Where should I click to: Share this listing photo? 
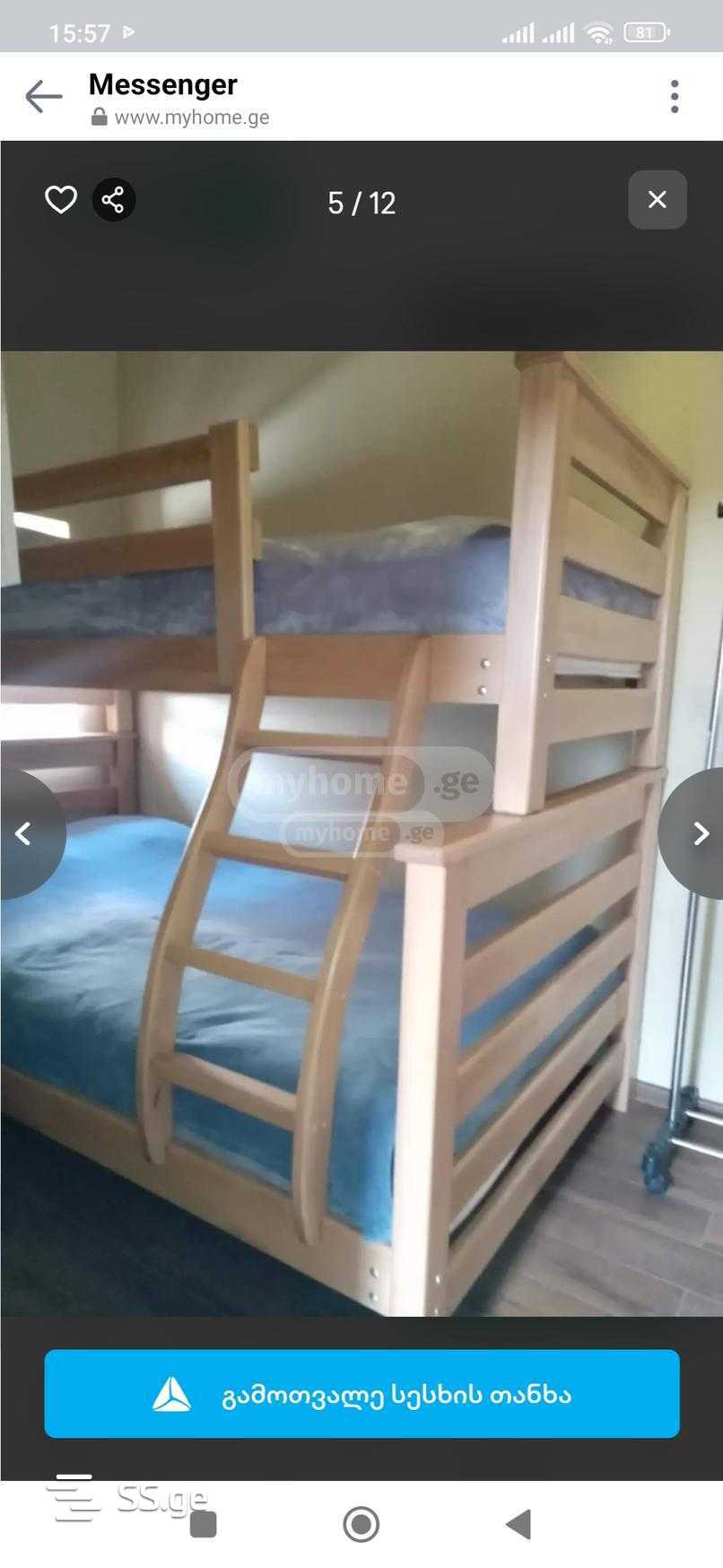[114, 200]
